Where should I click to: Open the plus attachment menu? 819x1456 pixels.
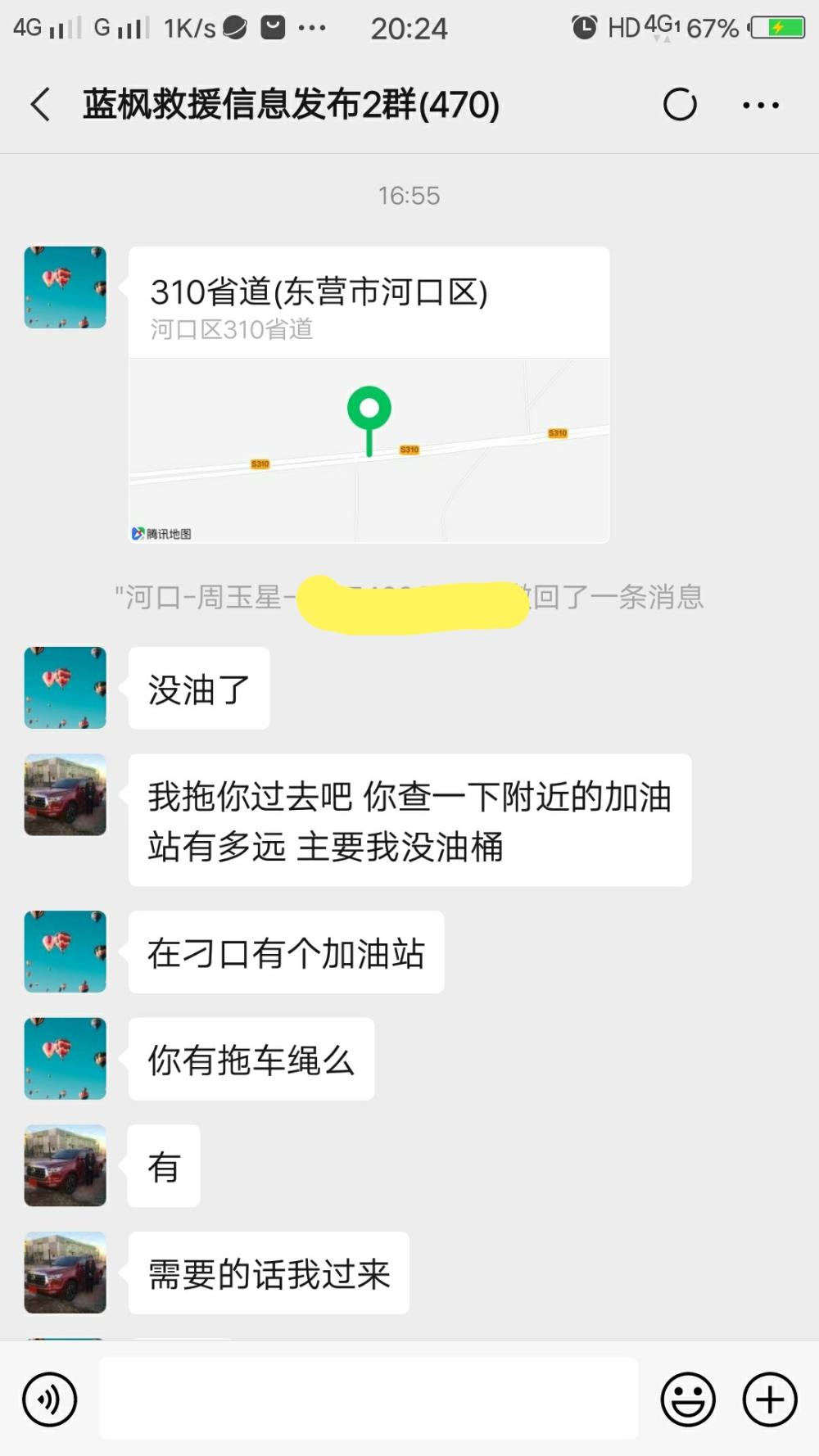(769, 1399)
